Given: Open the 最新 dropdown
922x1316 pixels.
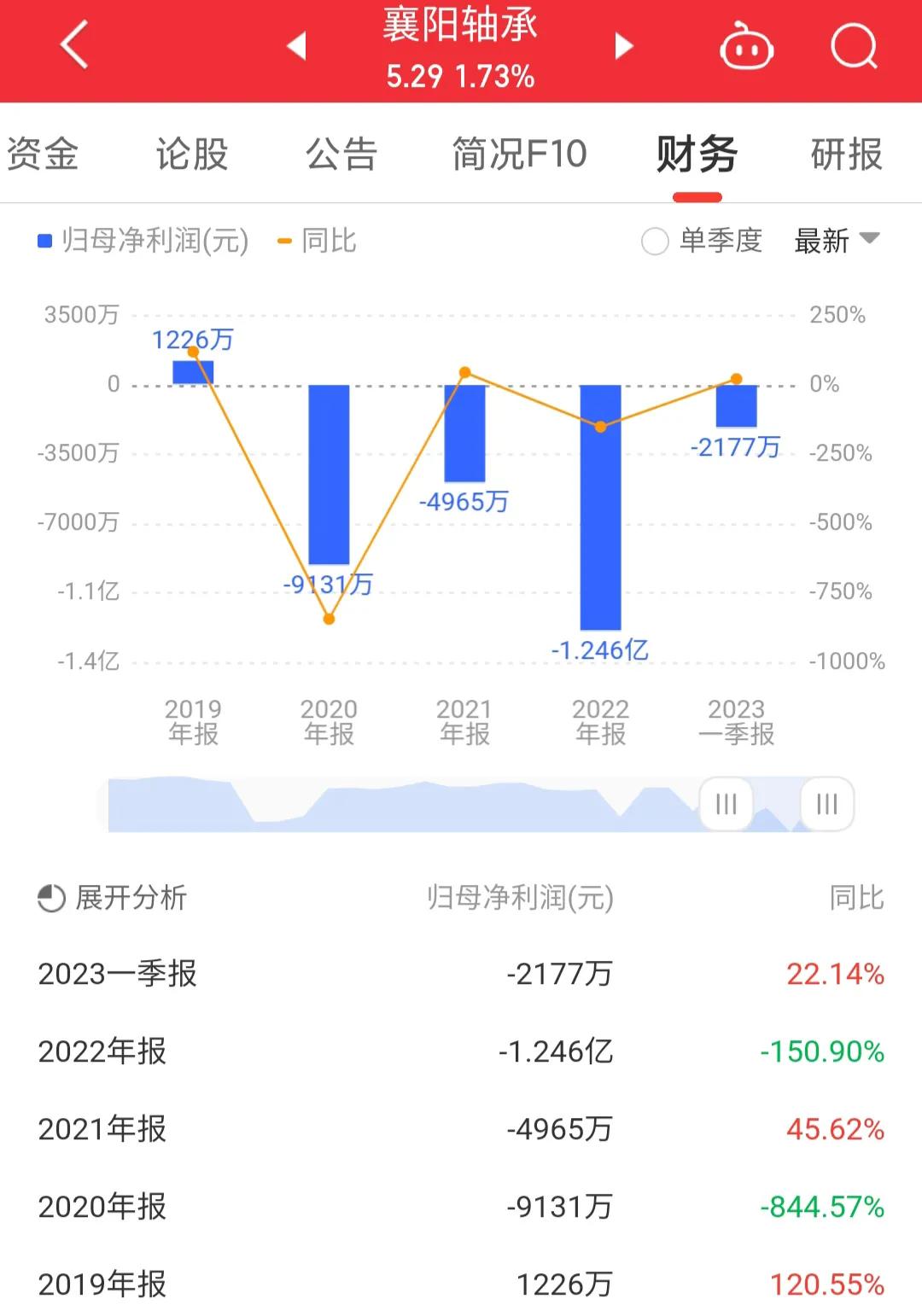Looking at the screenshot, I should [x=837, y=242].
